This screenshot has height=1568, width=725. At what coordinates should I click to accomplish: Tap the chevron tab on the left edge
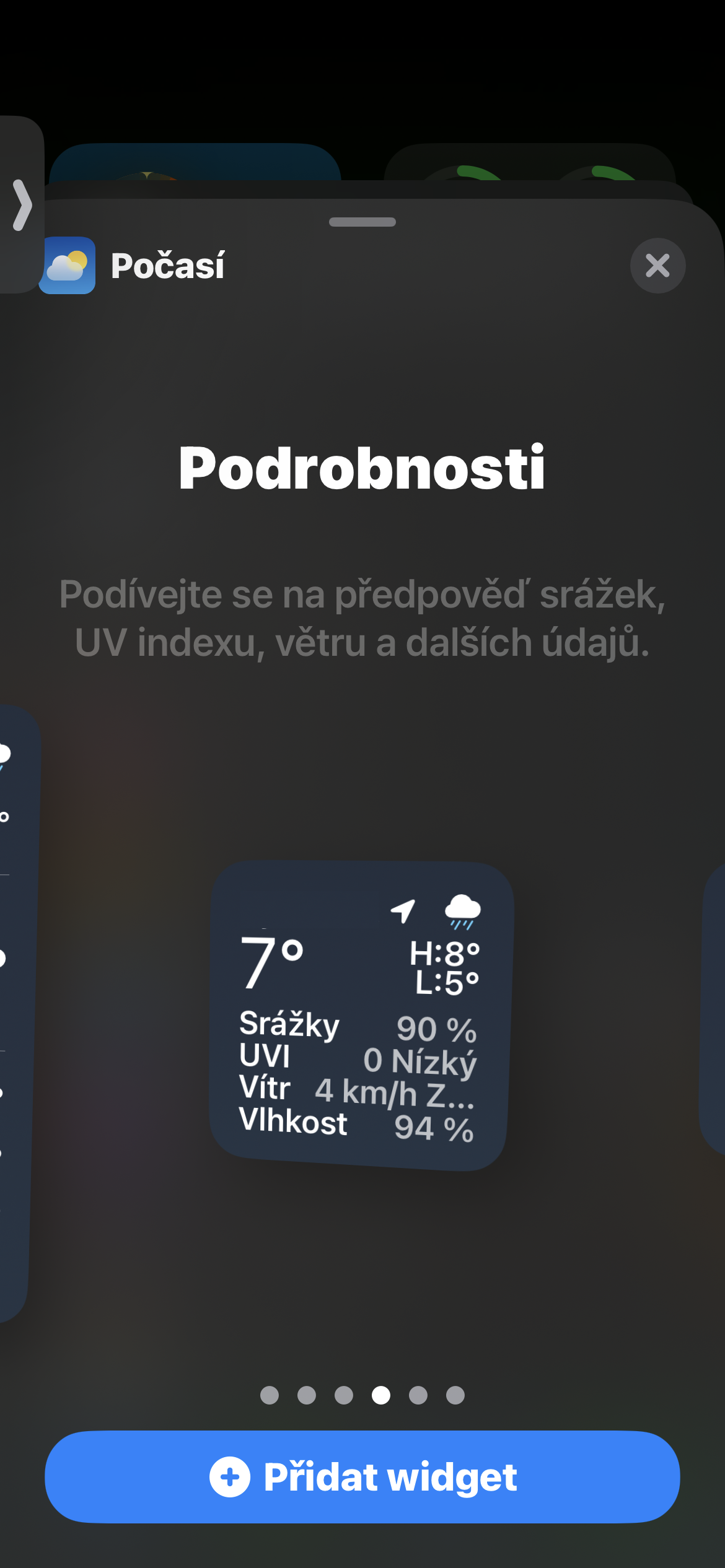tap(22, 205)
